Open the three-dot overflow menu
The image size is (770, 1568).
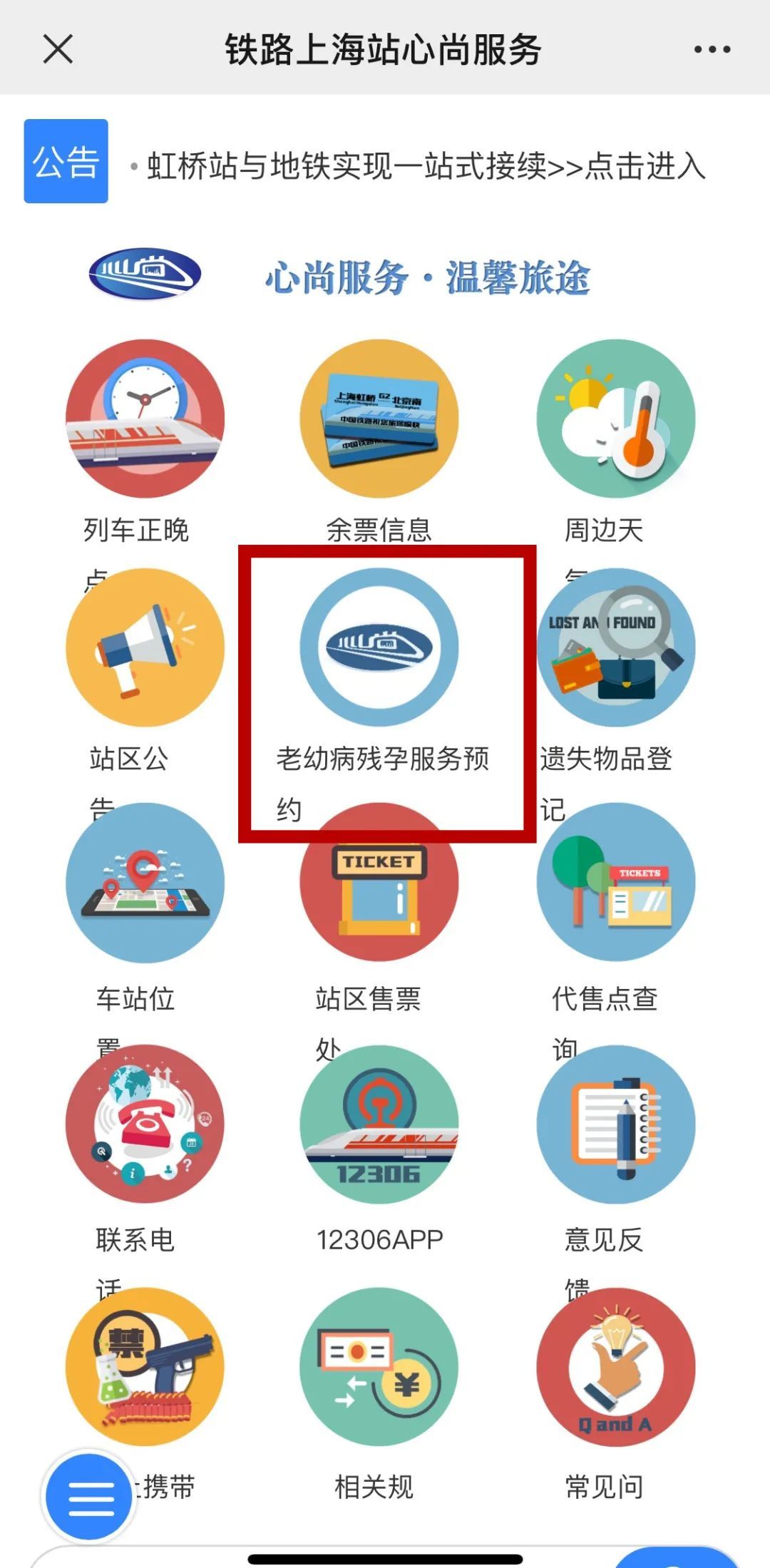pyautogui.click(x=712, y=49)
